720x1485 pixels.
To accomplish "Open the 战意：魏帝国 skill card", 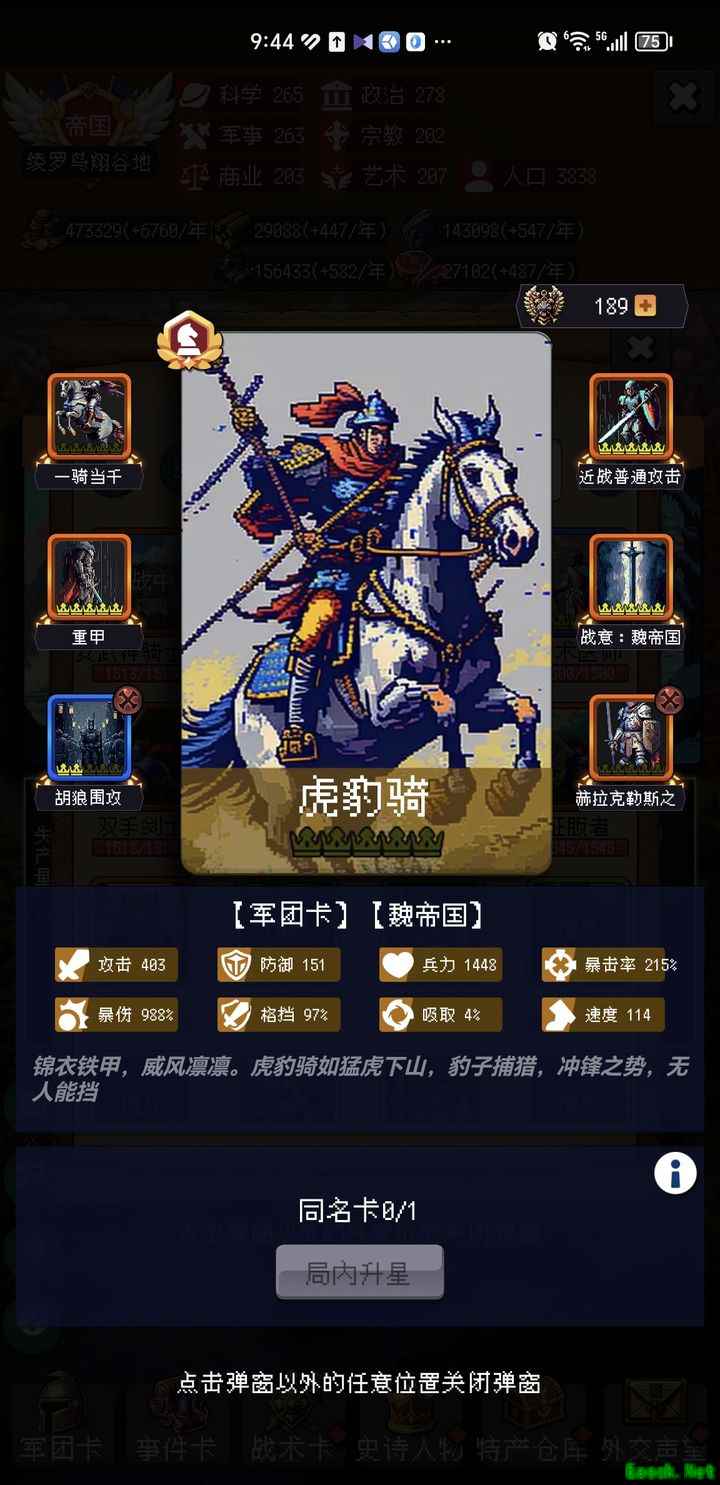I will click(630, 578).
